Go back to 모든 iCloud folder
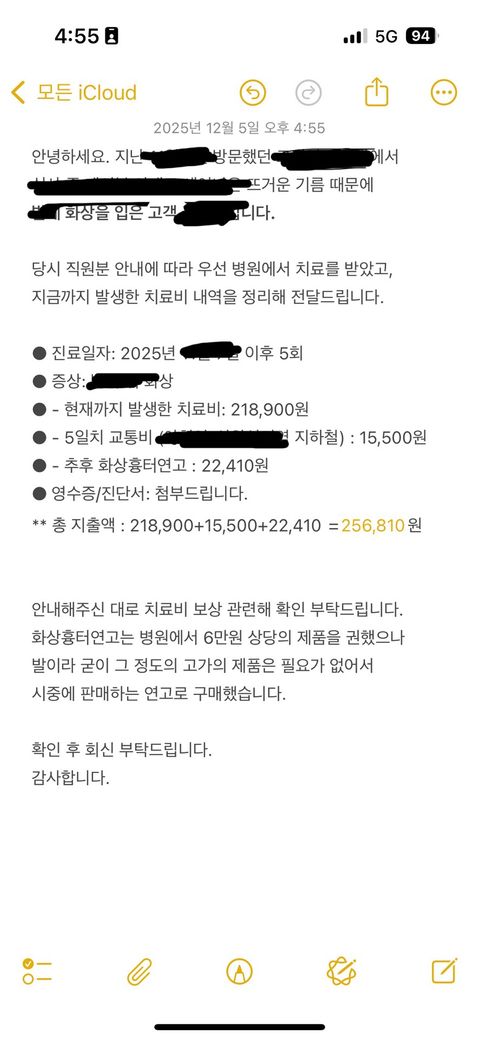Viewport: 479px width, 1040px height. click(x=74, y=92)
